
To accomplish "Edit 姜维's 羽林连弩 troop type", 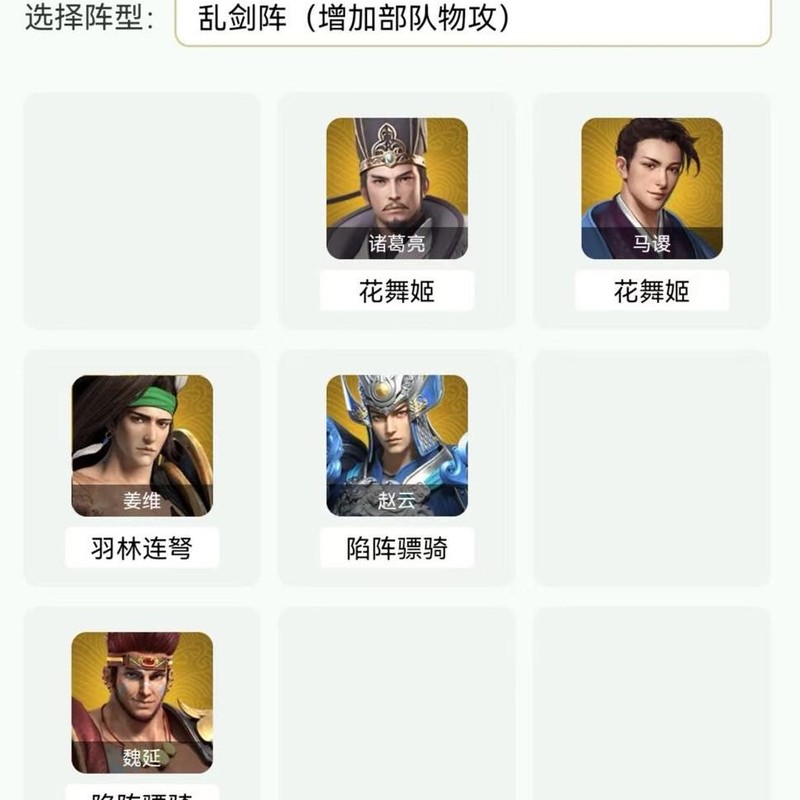I will (x=142, y=548).
